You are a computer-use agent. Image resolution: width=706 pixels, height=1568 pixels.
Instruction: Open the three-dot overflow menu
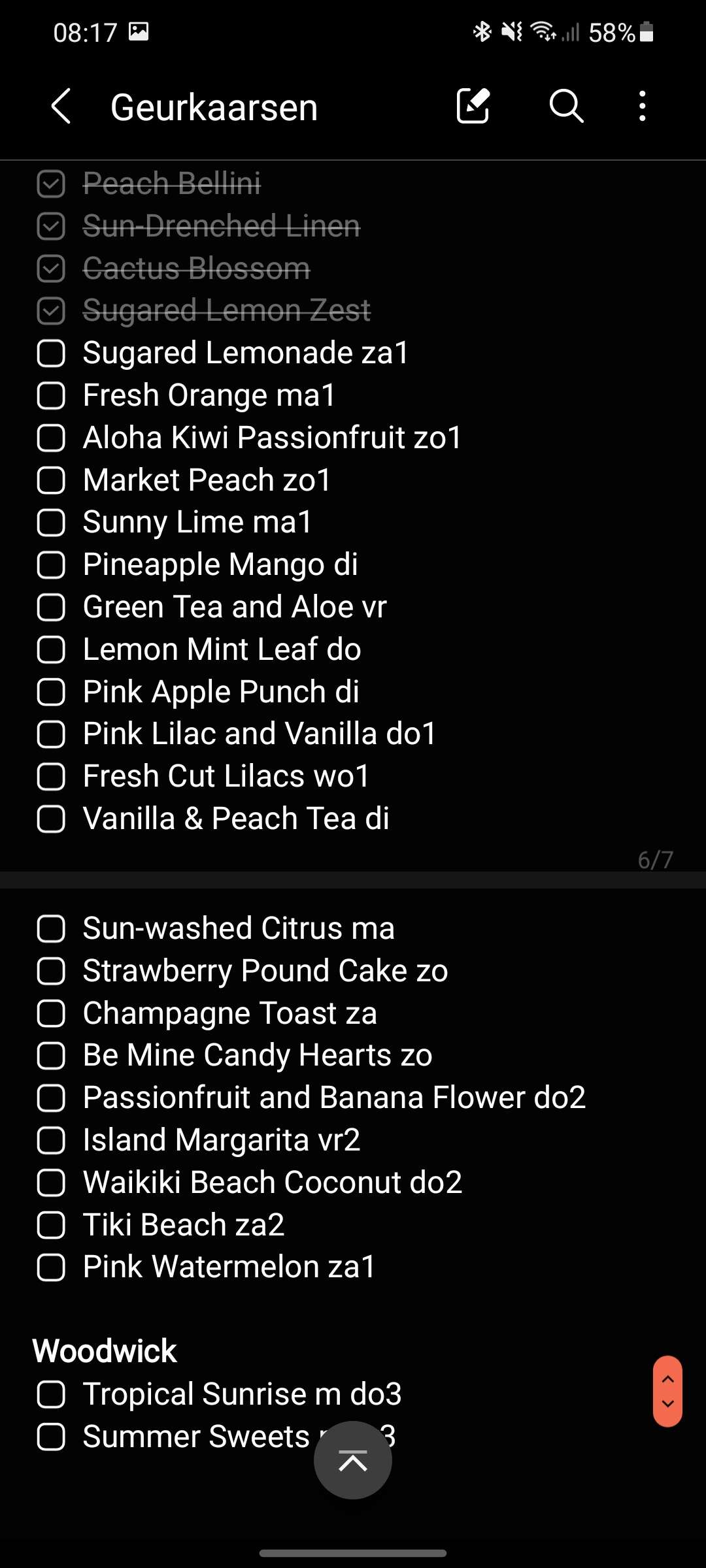(x=643, y=106)
